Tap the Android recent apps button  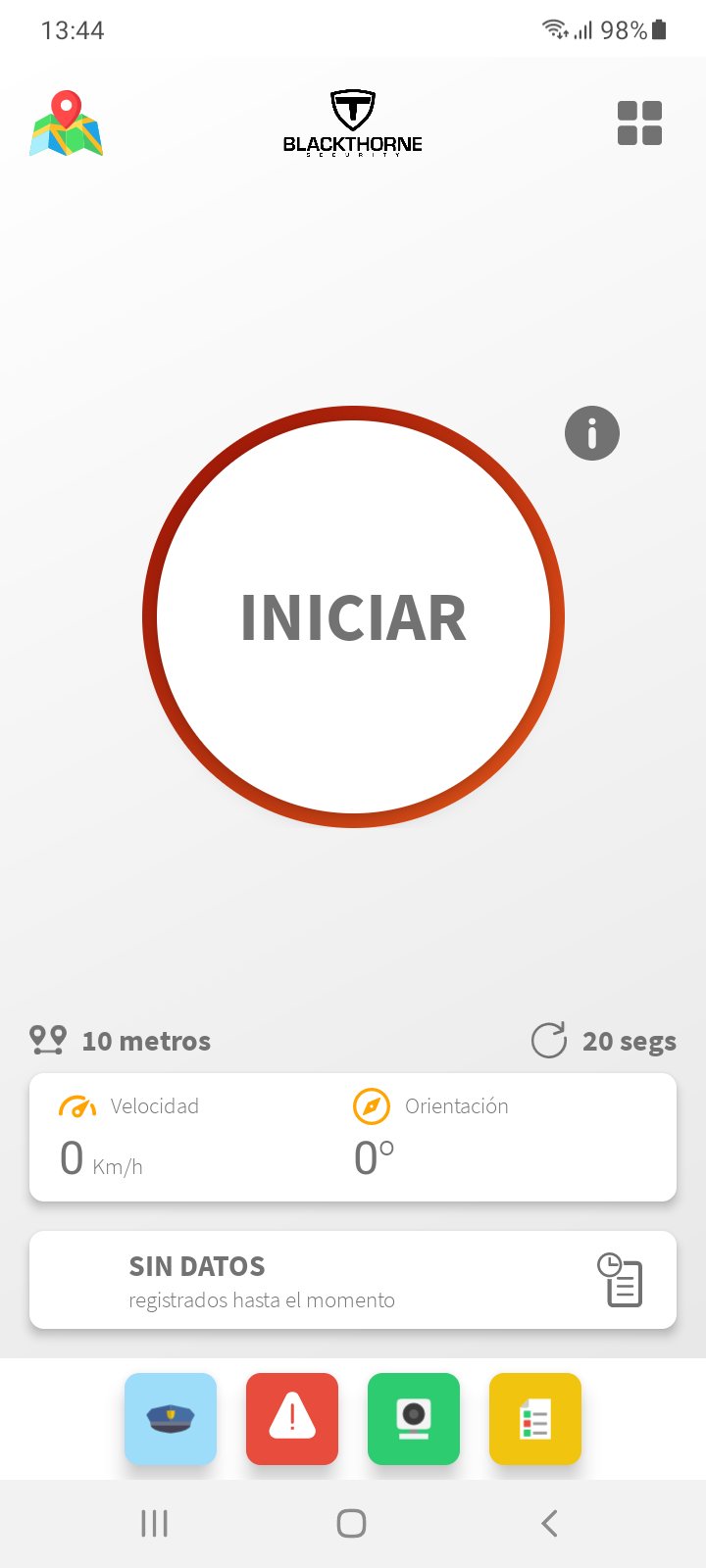click(154, 1523)
